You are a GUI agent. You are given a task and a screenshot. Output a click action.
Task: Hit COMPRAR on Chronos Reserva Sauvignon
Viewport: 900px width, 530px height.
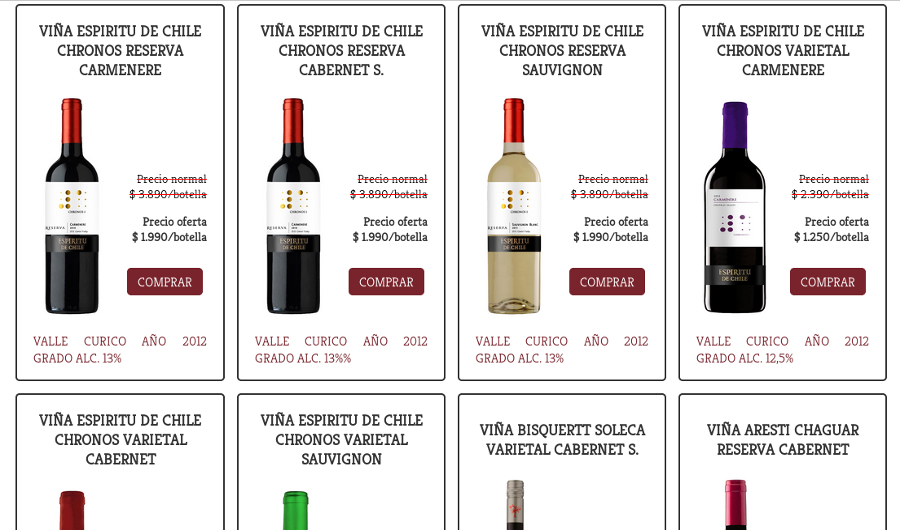pyautogui.click(x=607, y=282)
